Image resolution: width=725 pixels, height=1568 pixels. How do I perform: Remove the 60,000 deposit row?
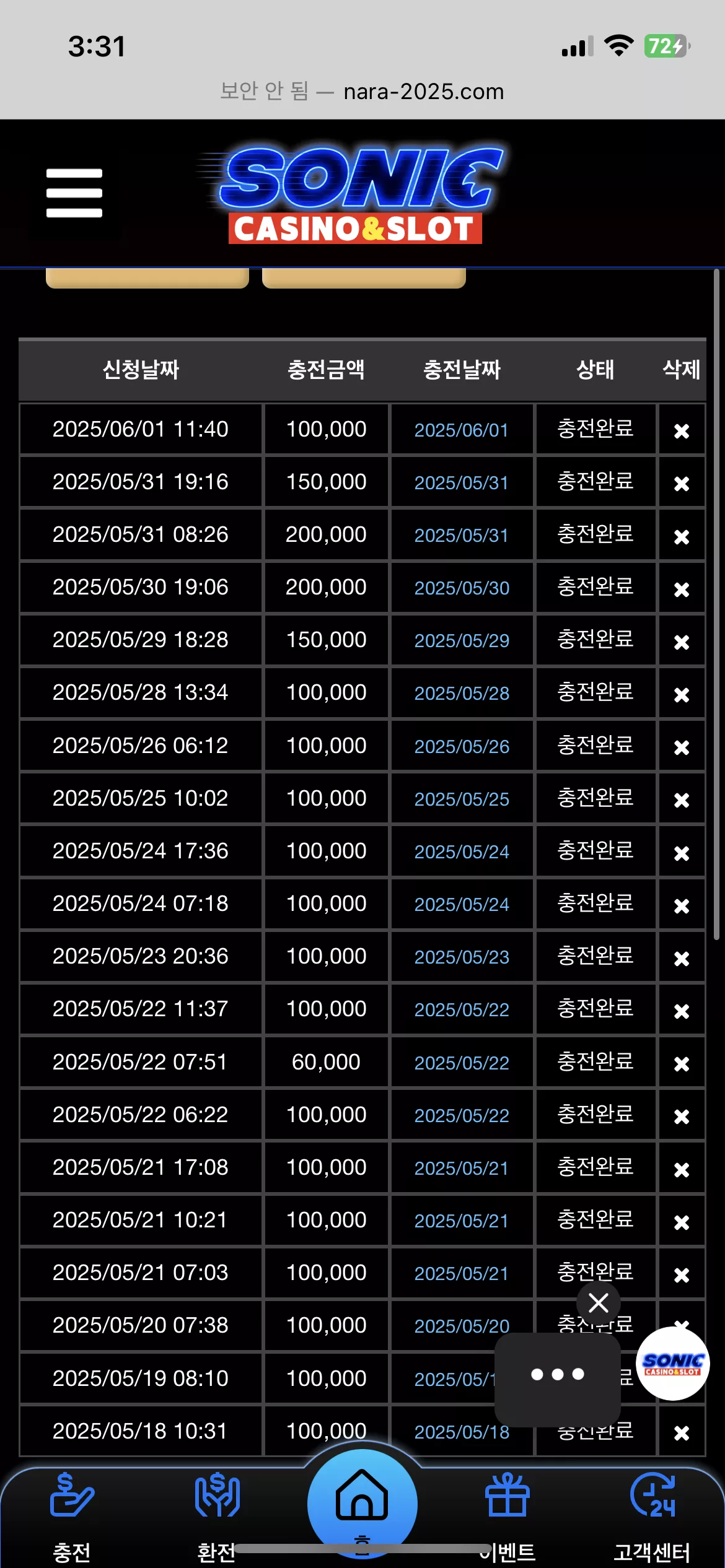coord(682,1063)
